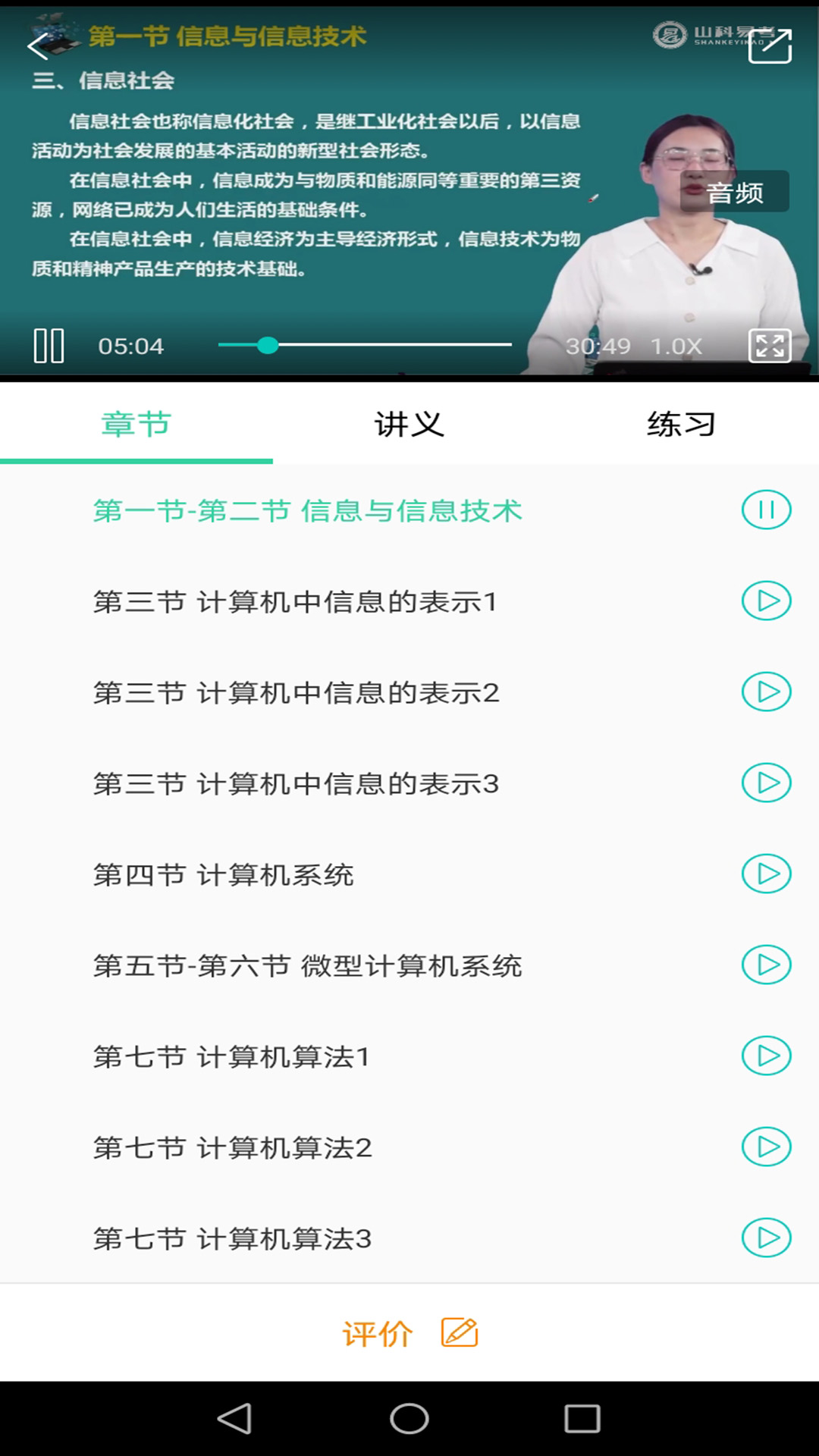This screenshot has width=819, height=1456.
Task: Start 第七节 计算机算法3 playback
Action: click(x=766, y=1238)
